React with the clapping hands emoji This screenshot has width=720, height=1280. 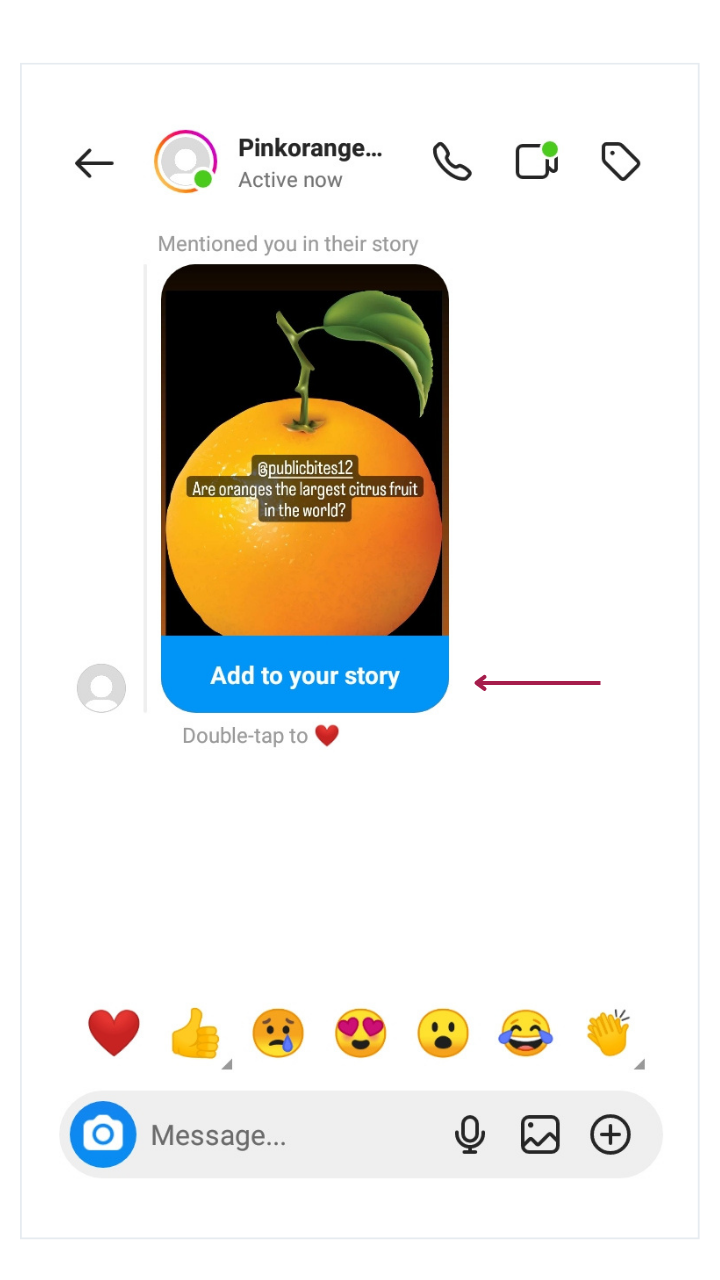click(x=608, y=1033)
